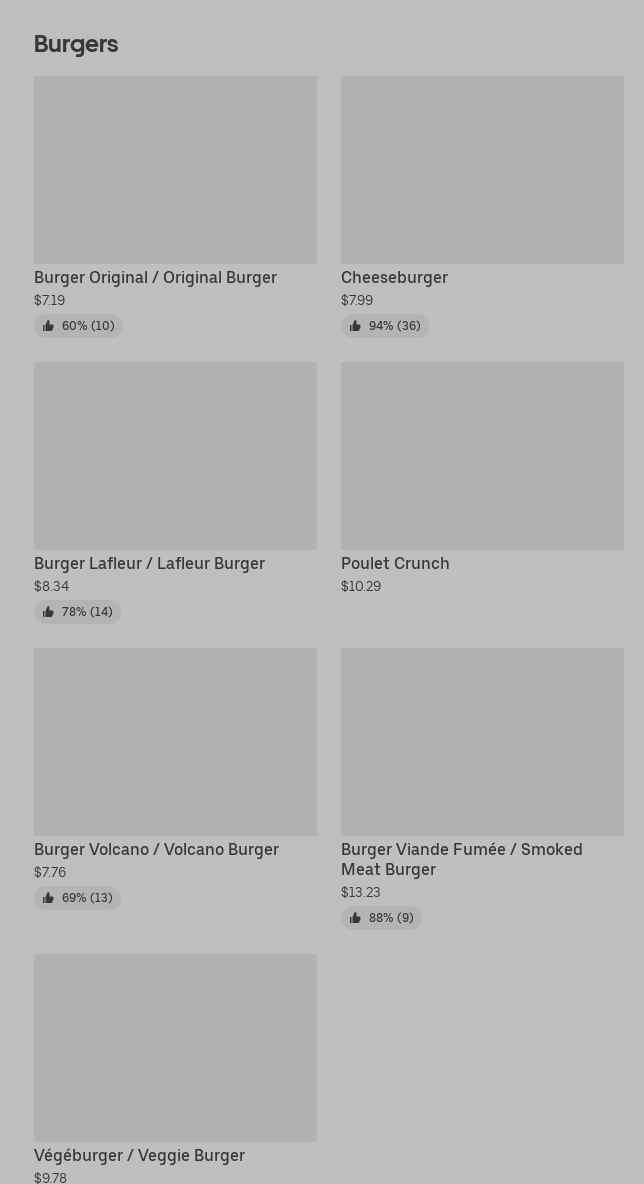Select the Cheeseburger item
The image size is (644, 1184).
pos(482,205)
